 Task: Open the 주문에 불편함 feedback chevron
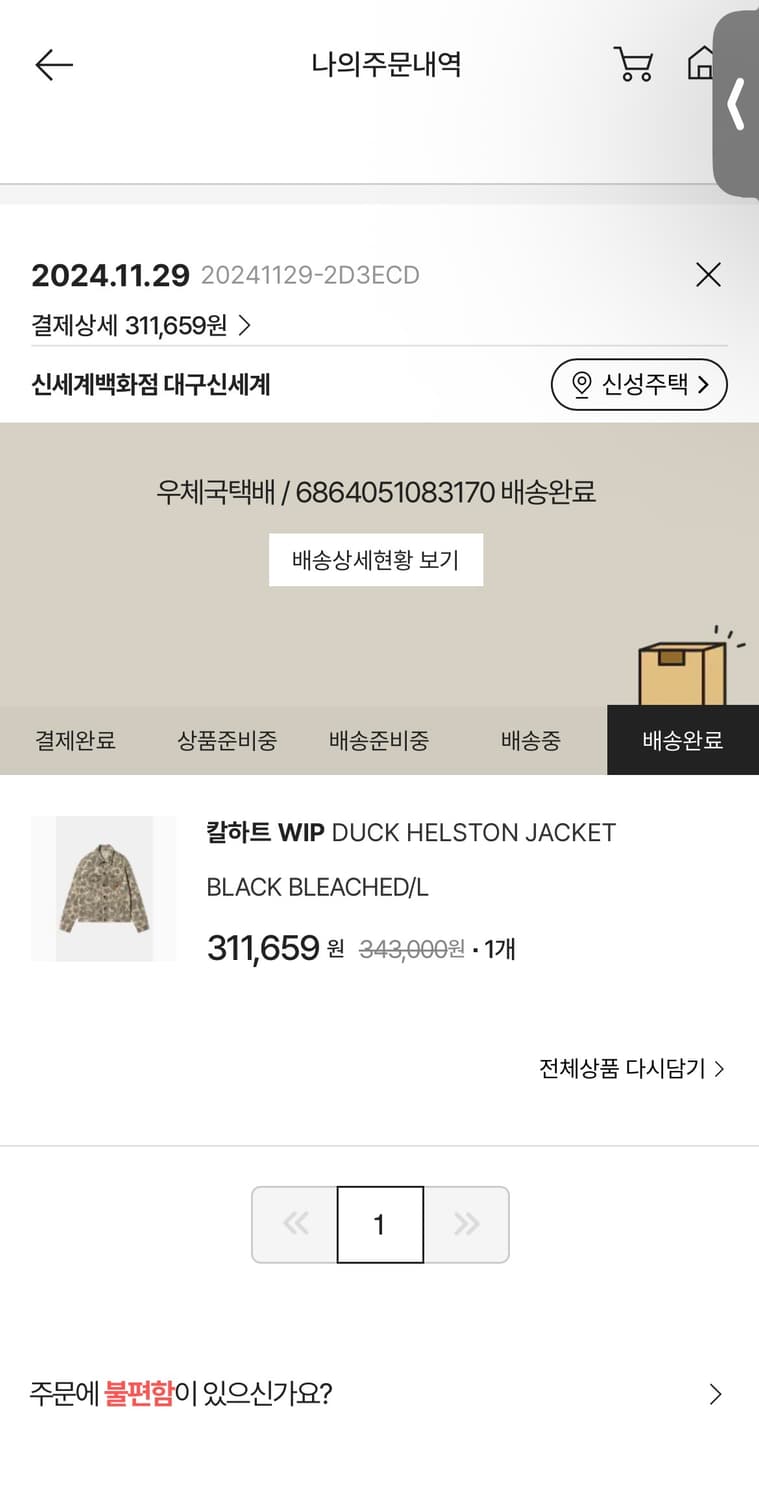point(715,1393)
